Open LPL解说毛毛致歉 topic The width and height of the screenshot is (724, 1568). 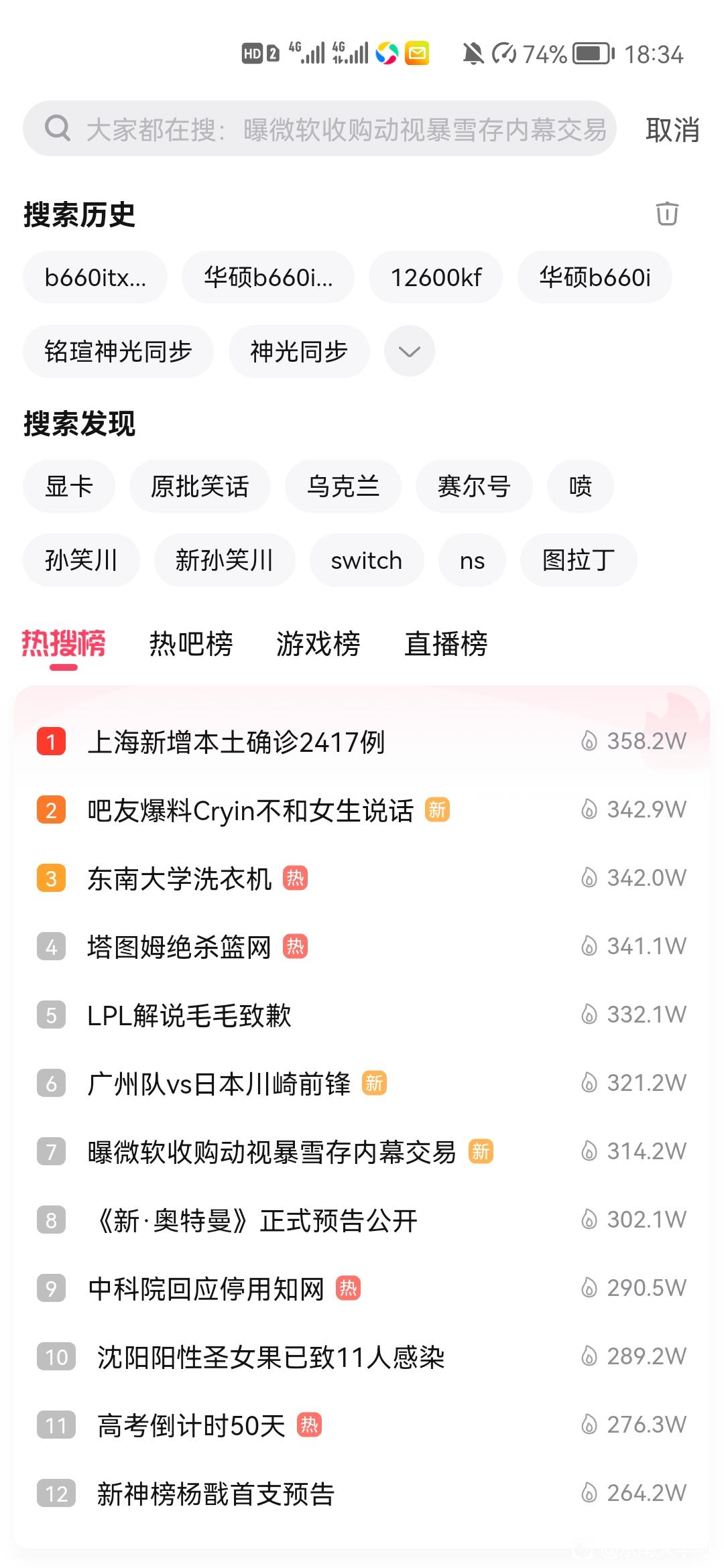click(x=362, y=1015)
